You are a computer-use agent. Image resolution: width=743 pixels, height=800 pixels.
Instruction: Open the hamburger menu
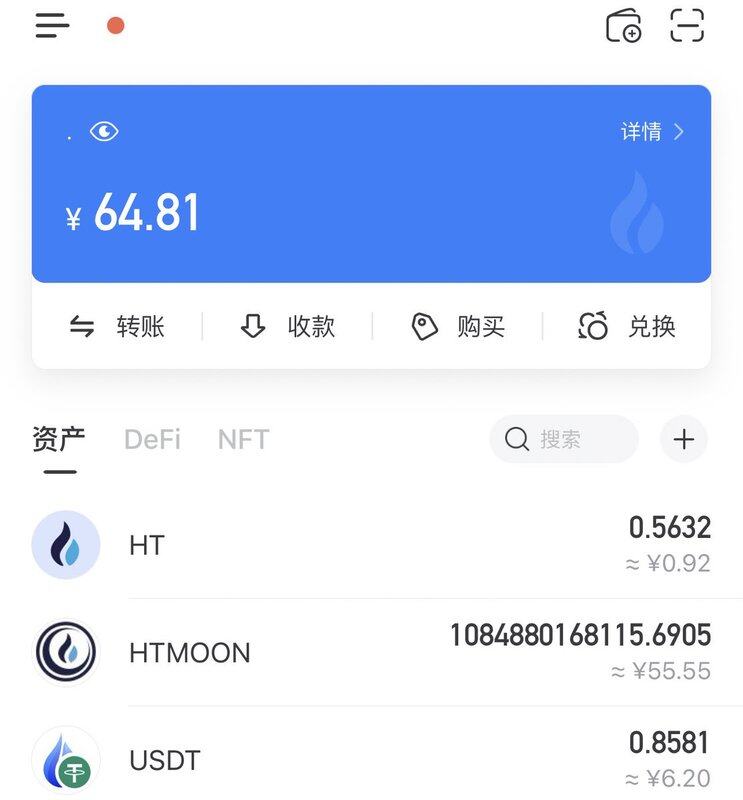click(x=52, y=26)
